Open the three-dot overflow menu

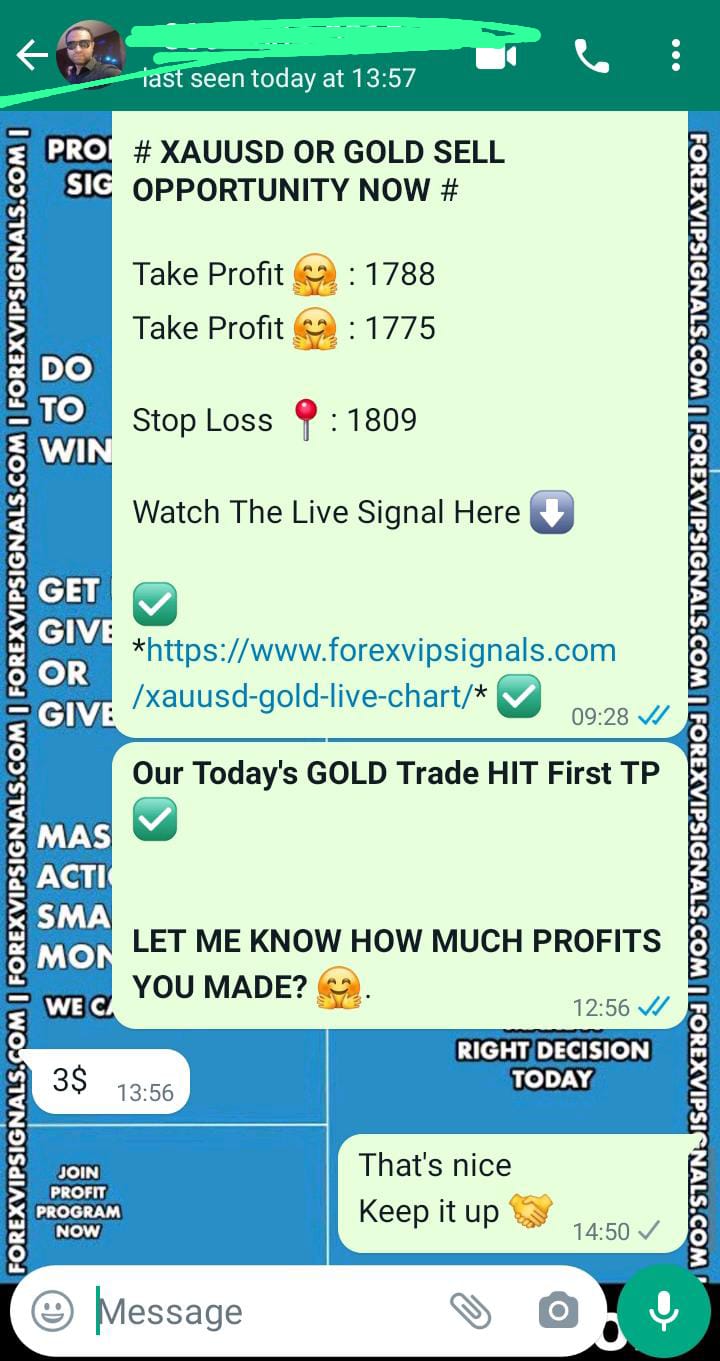(x=676, y=56)
